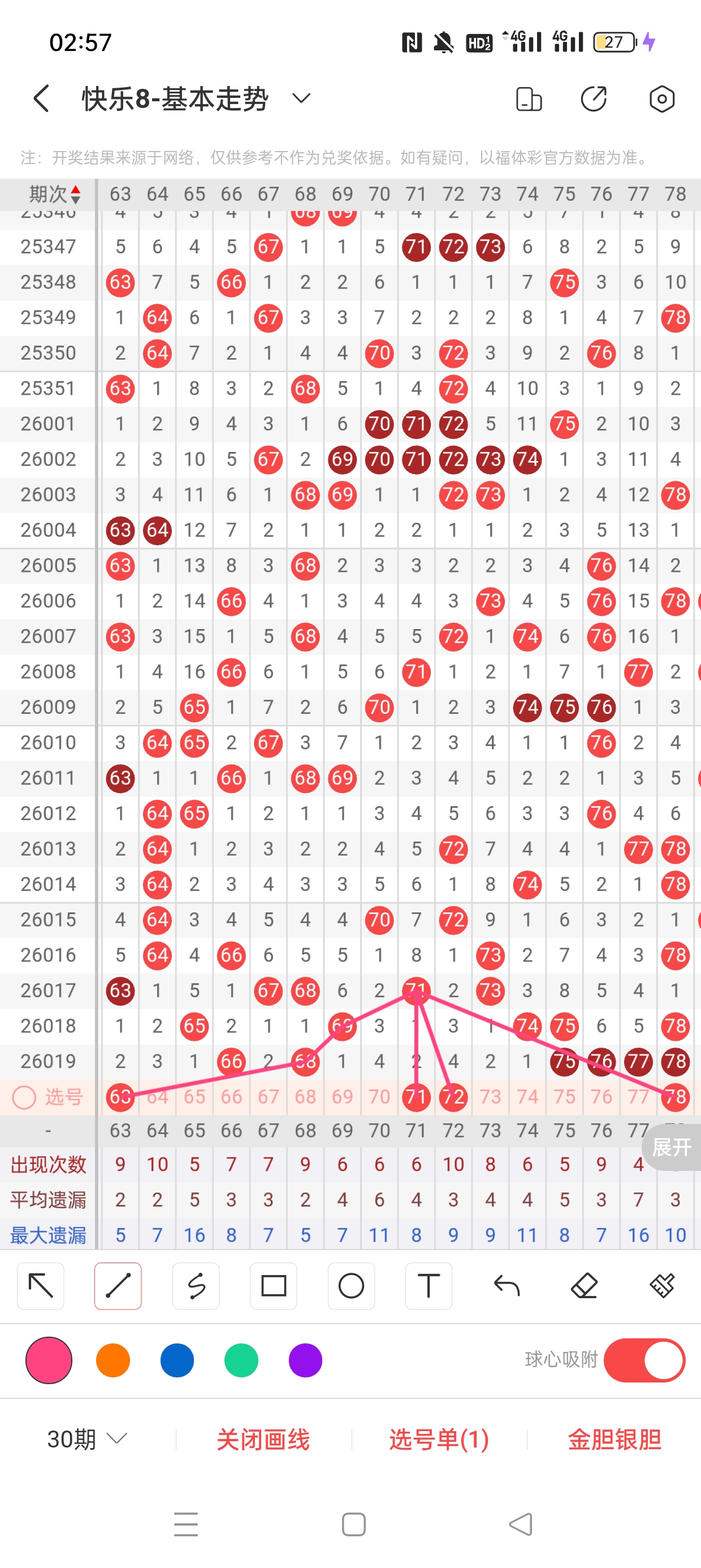Tap 关闭画线 to exit drawing mode
The height and width of the screenshot is (1568, 701).
coord(263,1440)
